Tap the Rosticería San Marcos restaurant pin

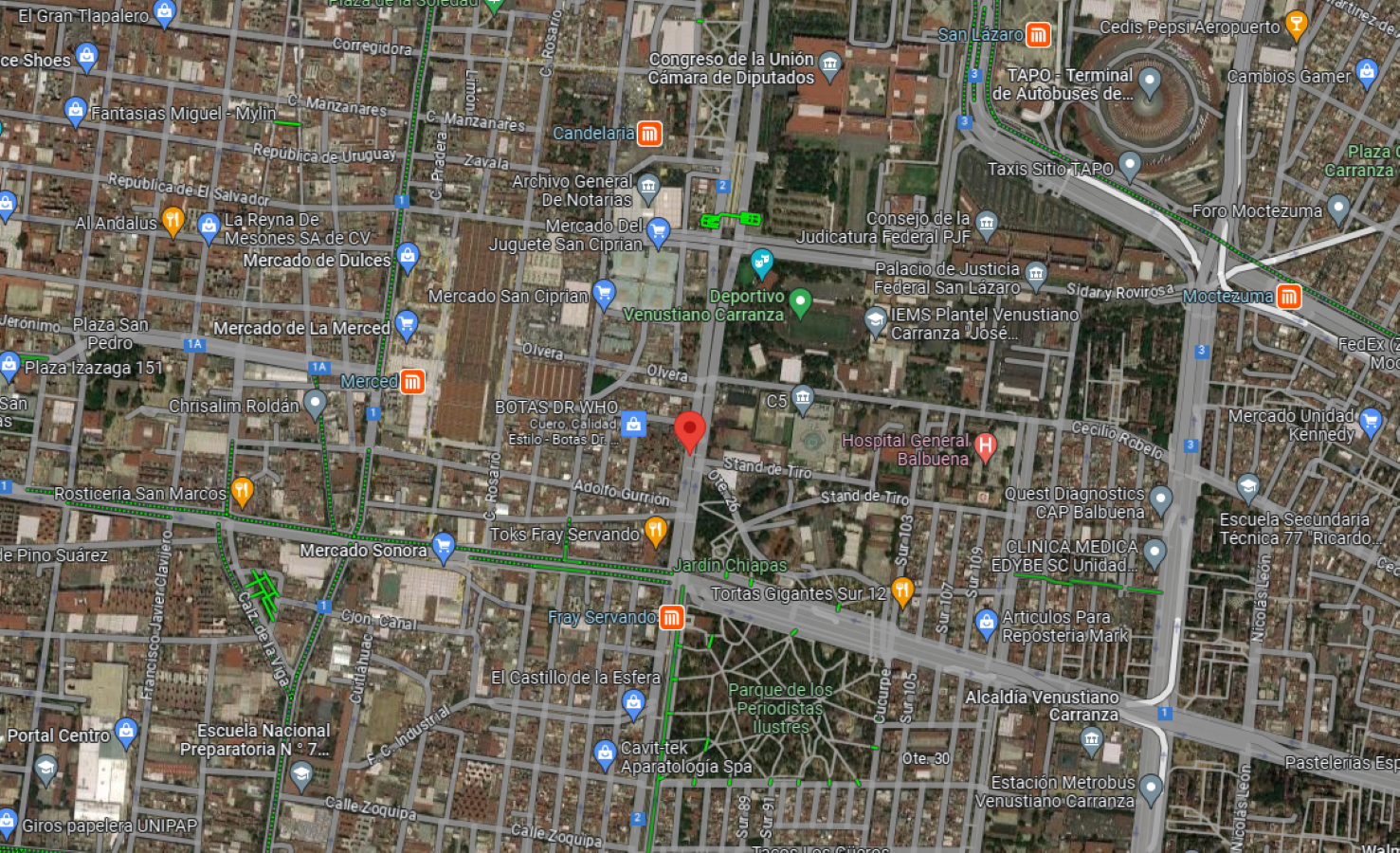[x=242, y=492]
